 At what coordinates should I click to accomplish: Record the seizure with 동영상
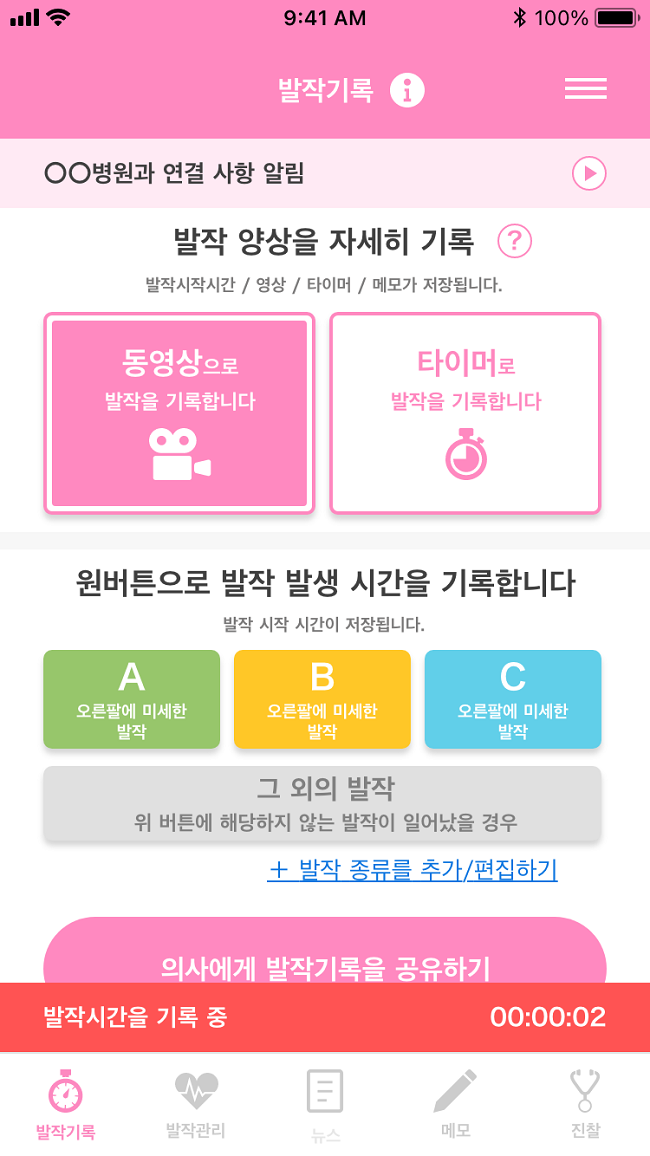pyautogui.click(x=179, y=413)
